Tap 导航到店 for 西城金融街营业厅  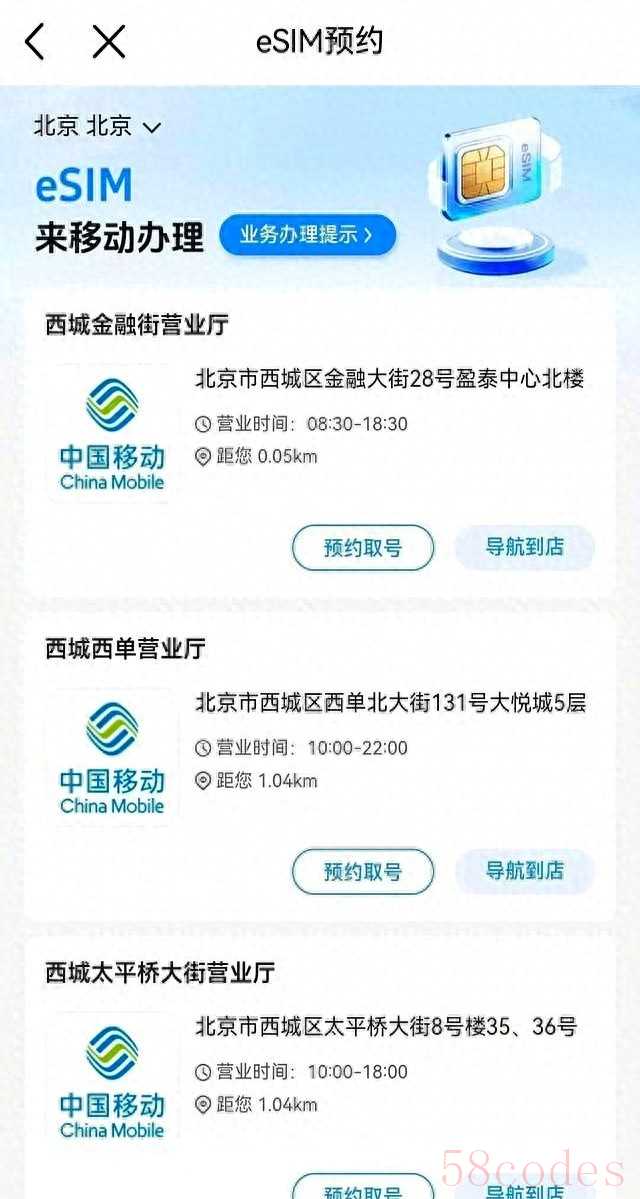click(524, 547)
